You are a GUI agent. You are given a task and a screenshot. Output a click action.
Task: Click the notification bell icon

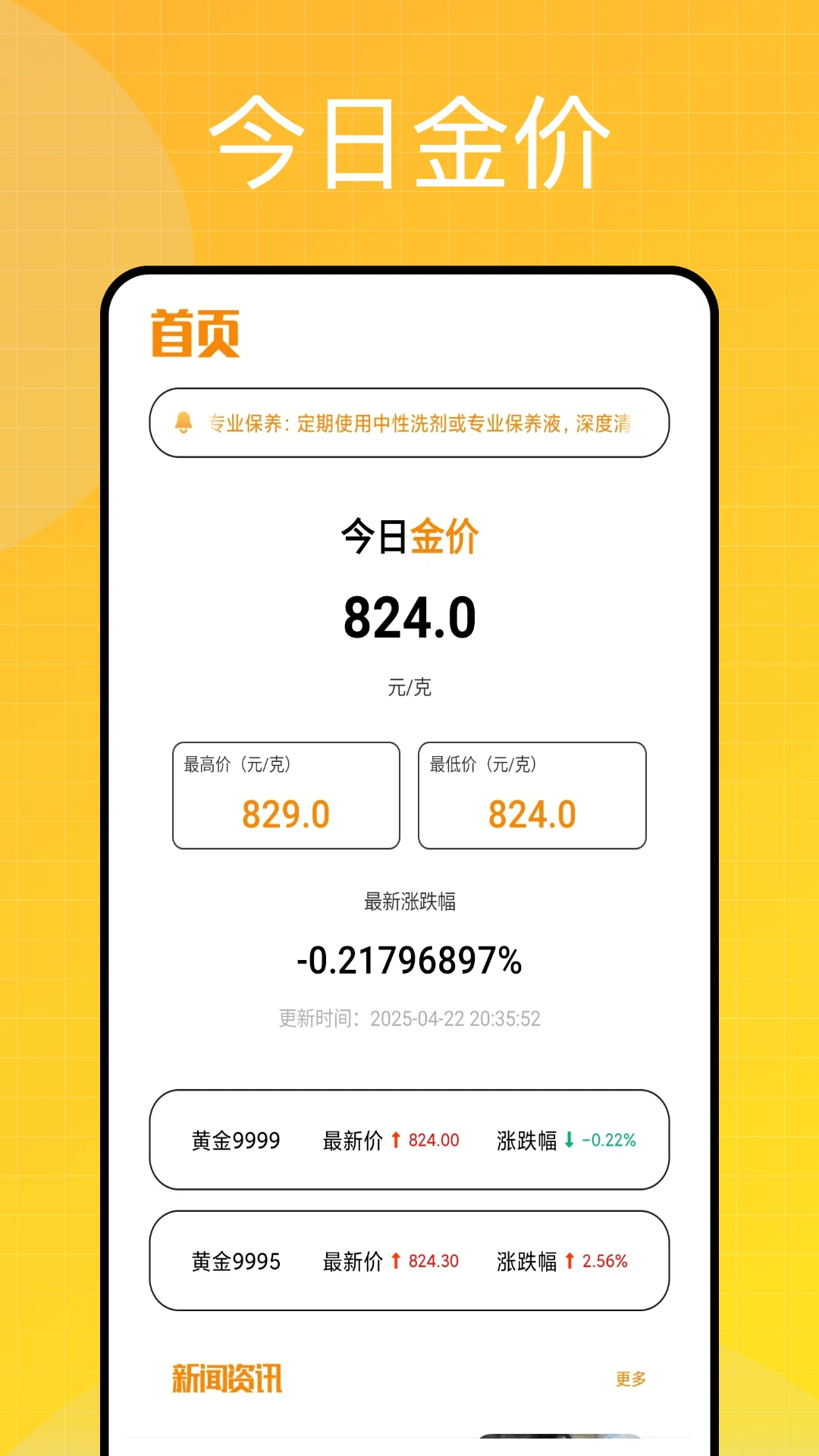click(182, 422)
